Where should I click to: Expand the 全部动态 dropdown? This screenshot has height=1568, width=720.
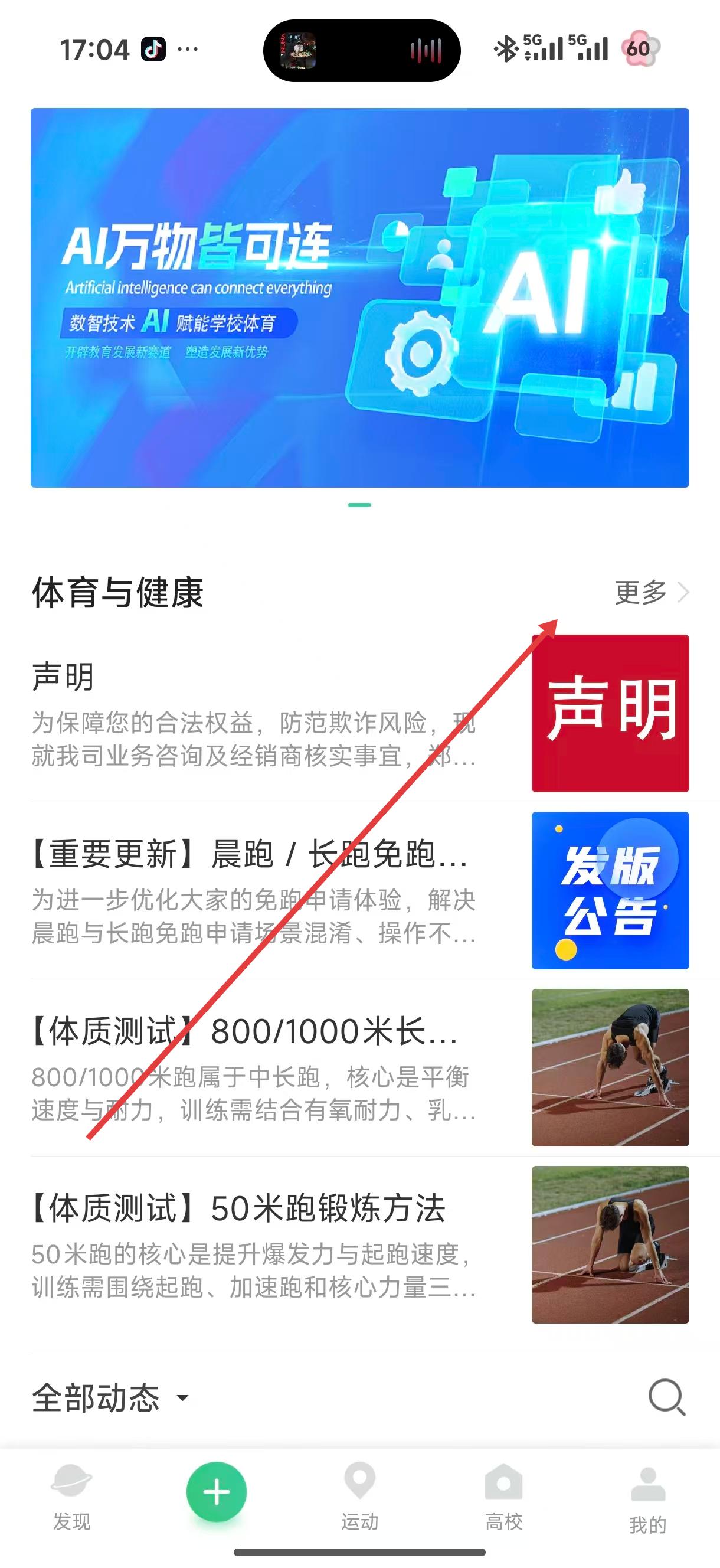111,1397
